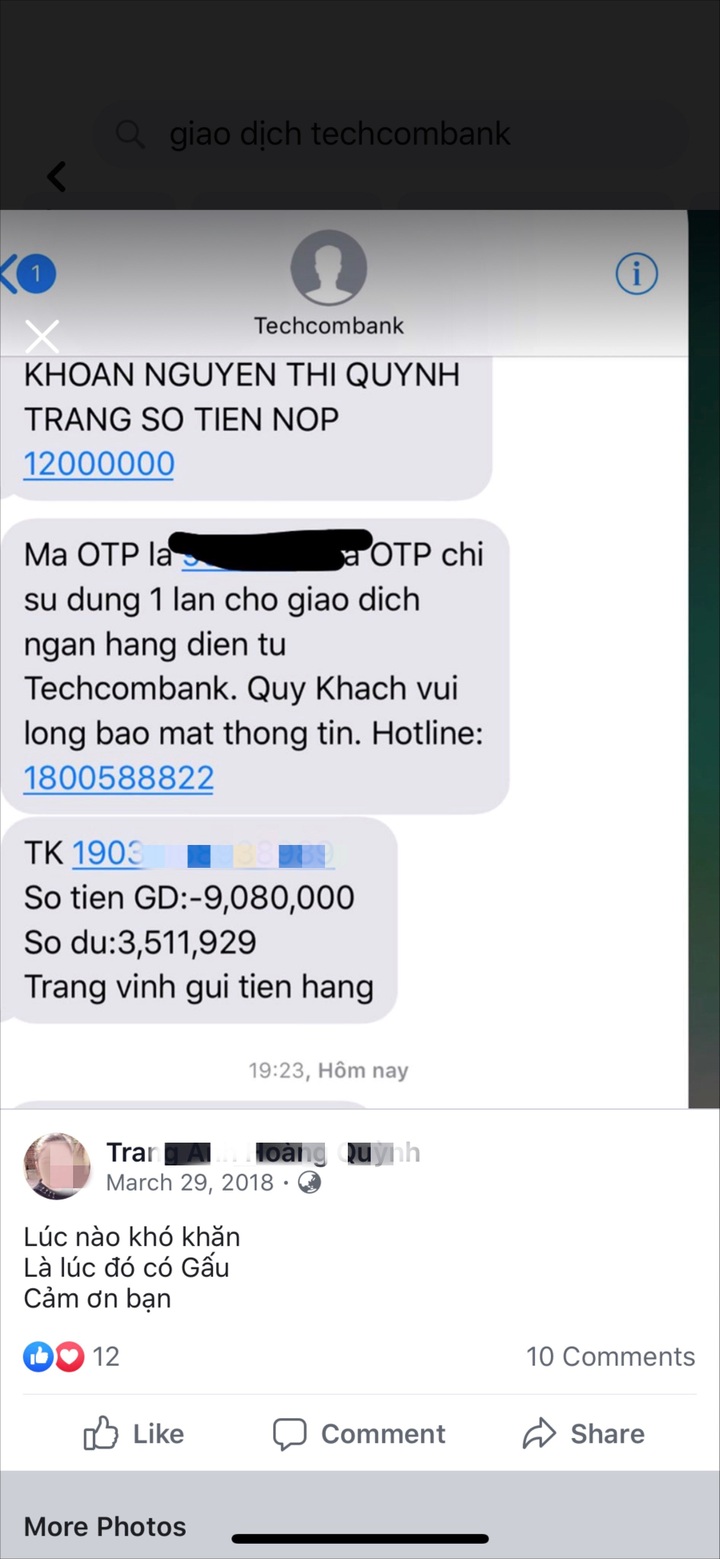Open the post author's name
Viewport: 720px width, 1559px height.
click(262, 1152)
